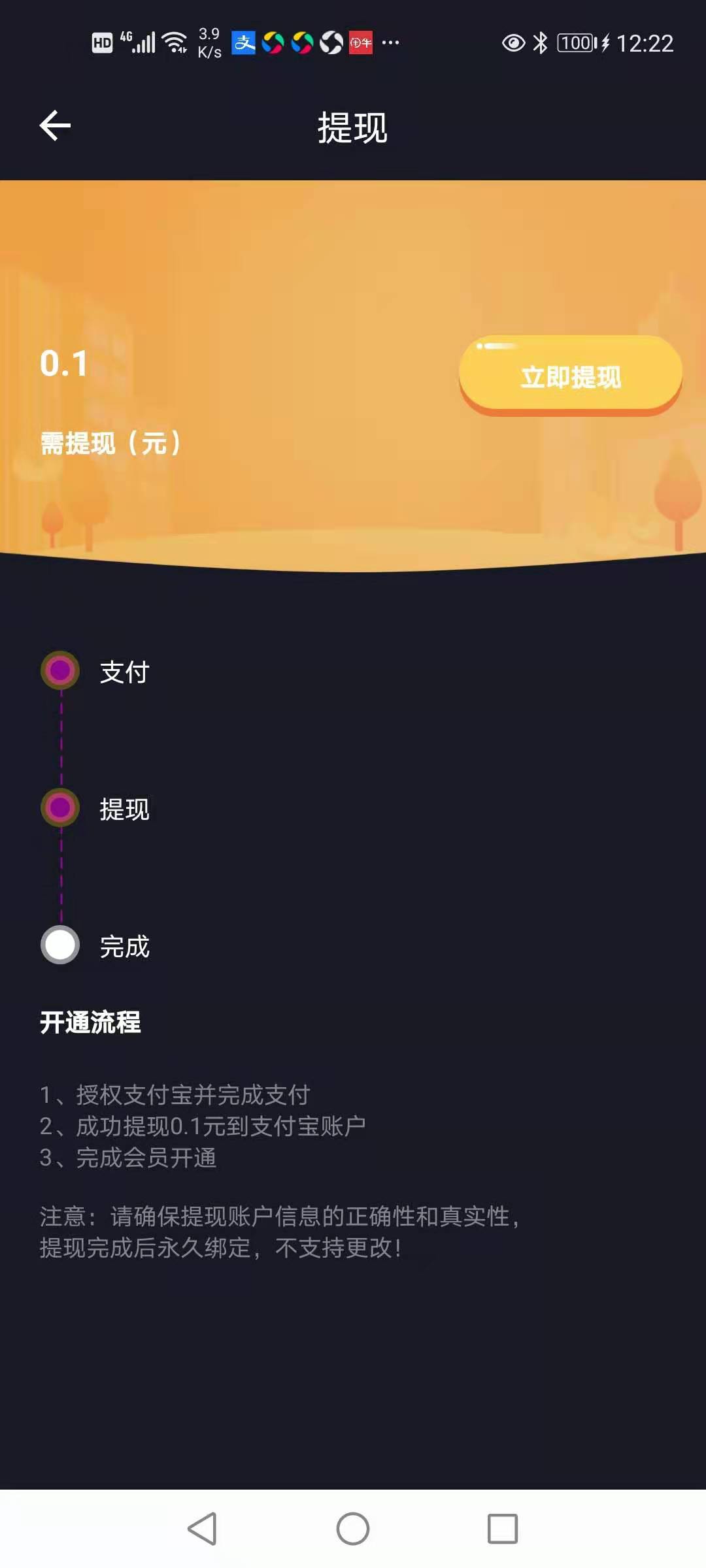Go to the home screen
The width and height of the screenshot is (706, 1568).
coord(353,1529)
